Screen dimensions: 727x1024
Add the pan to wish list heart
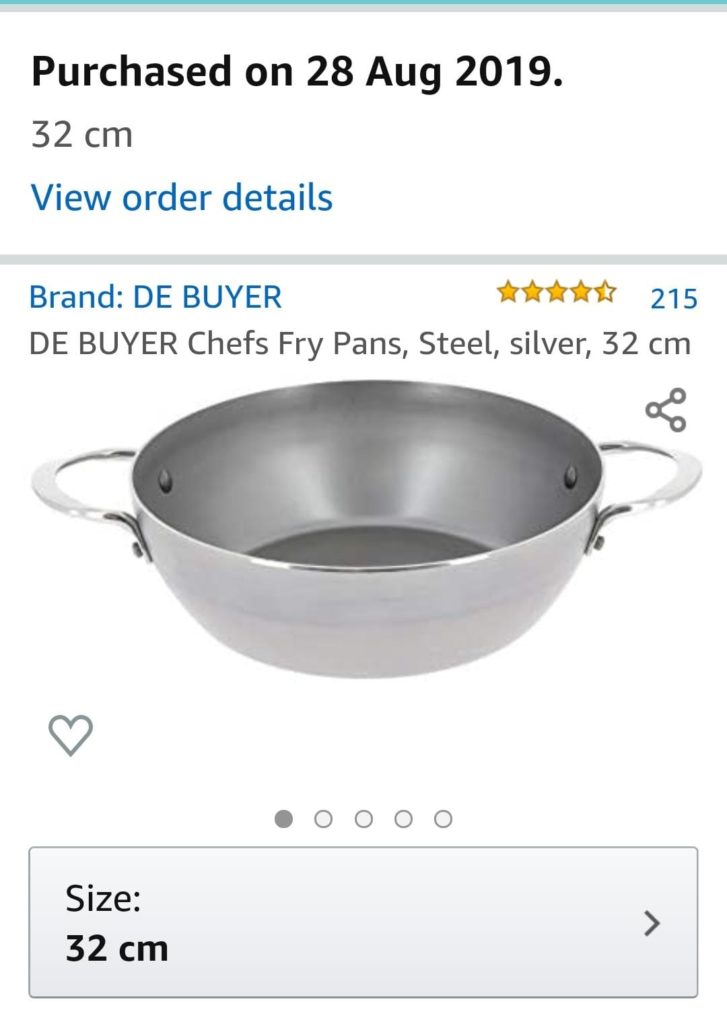point(71,736)
